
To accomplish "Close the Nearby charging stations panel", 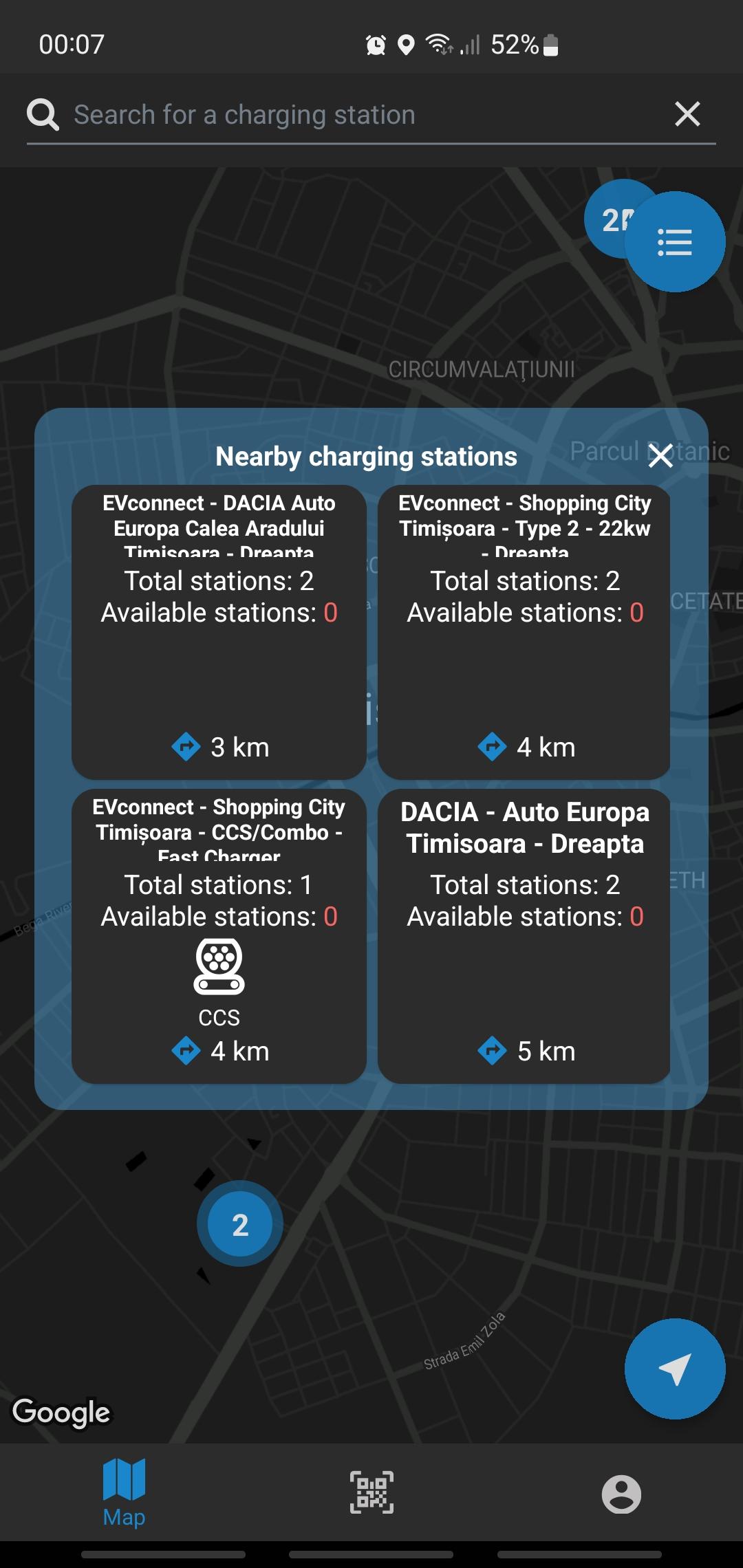I will [660, 455].
